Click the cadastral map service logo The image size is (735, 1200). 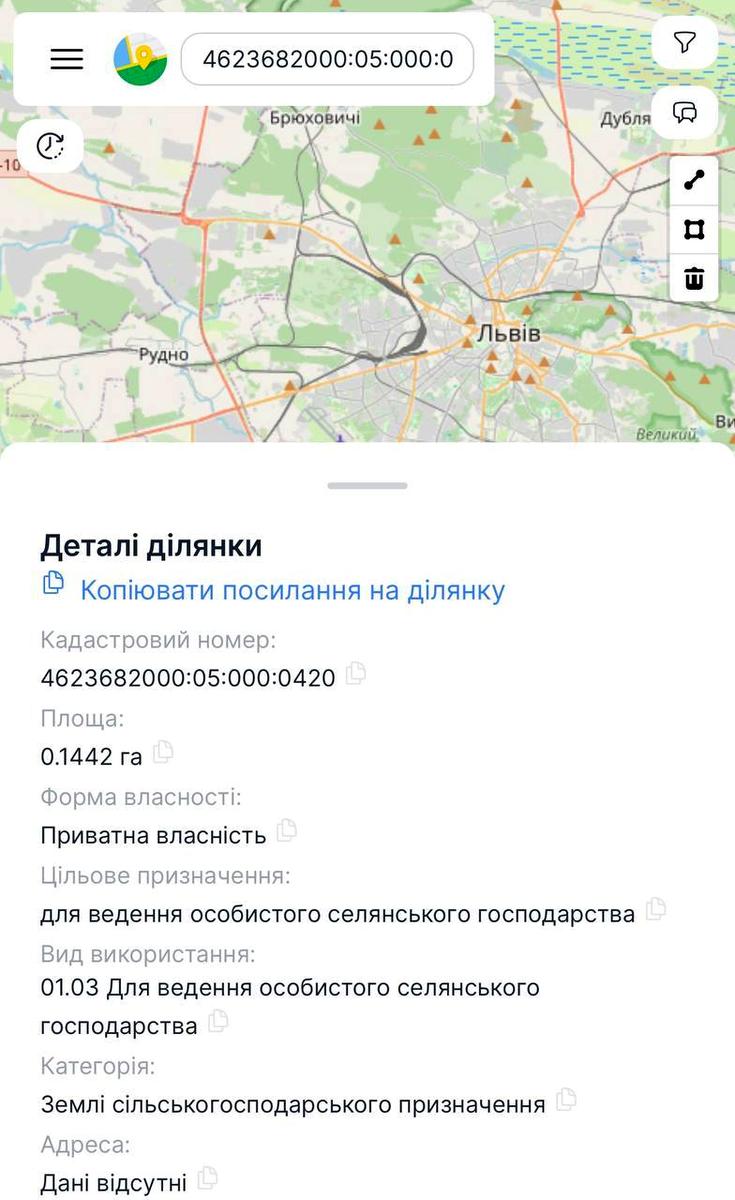pyautogui.click(x=141, y=59)
